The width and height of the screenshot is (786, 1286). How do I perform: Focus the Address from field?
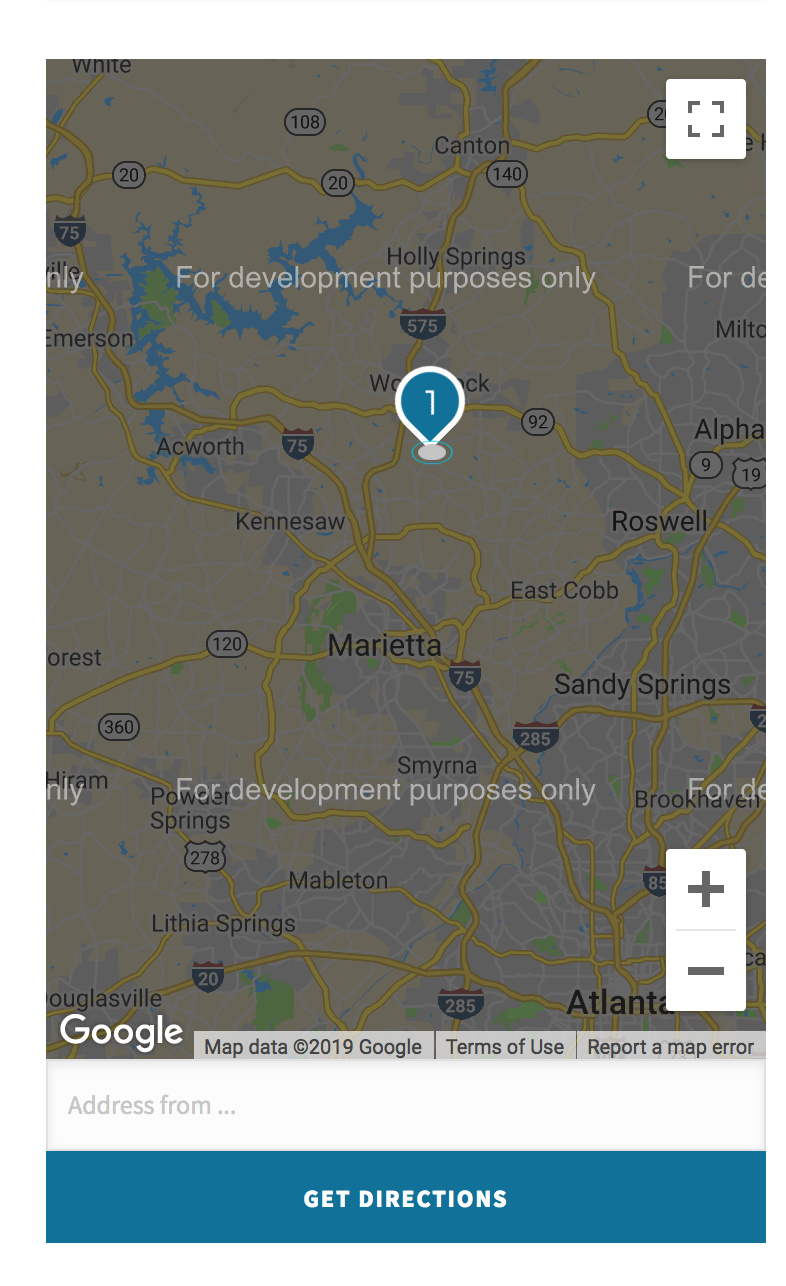pos(406,1105)
